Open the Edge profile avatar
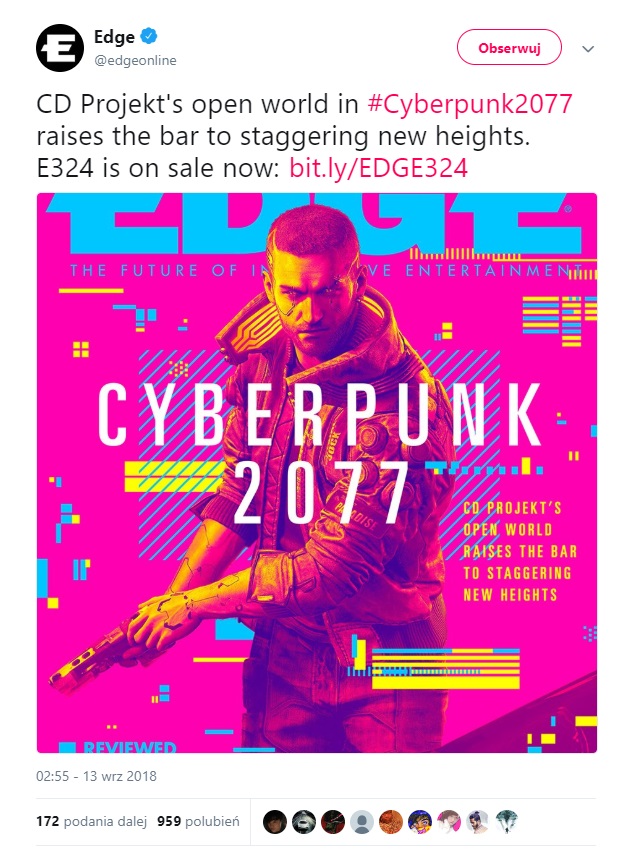The image size is (632, 849). tap(60, 47)
